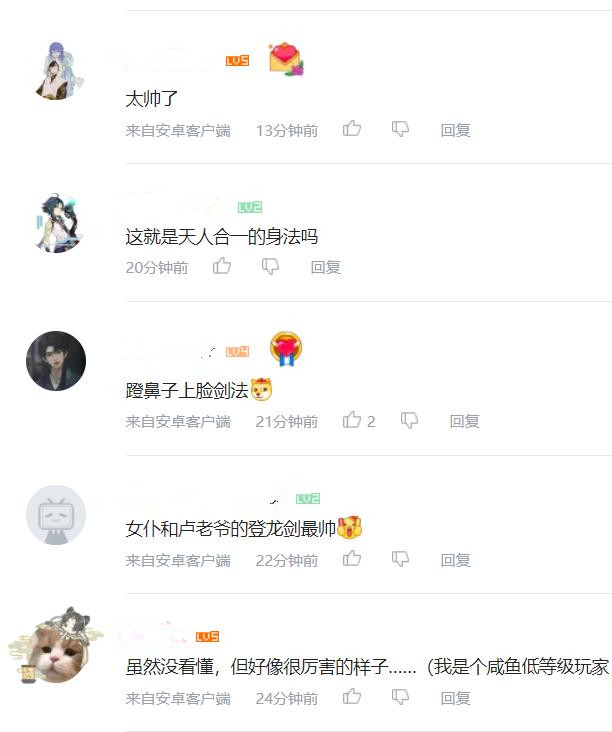This screenshot has height=732, width=612.
Task: Dislike the comment "这就是天人合一的身法吗"
Action: pyautogui.click(x=270, y=267)
